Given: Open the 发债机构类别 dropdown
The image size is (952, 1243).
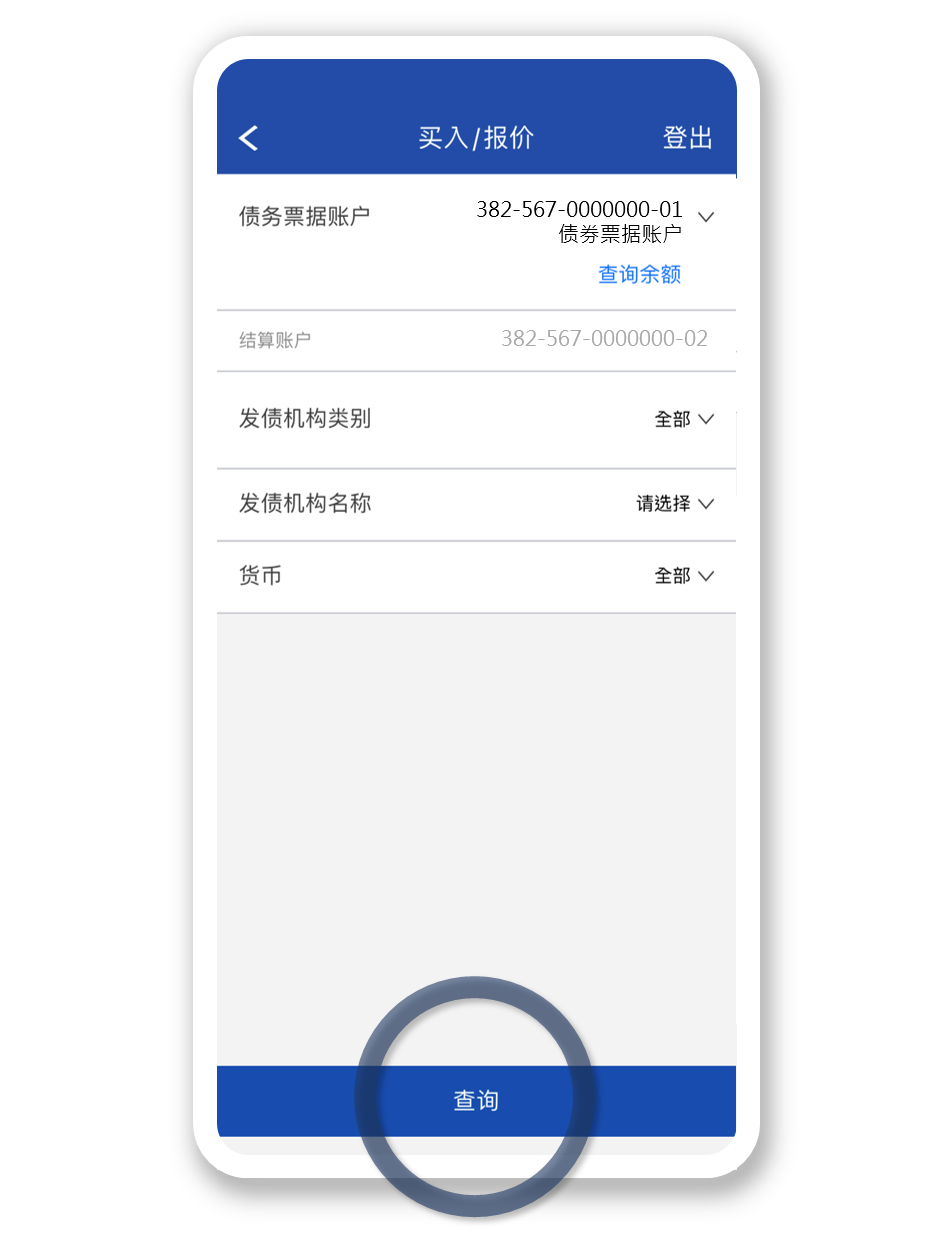Looking at the screenshot, I should point(684,420).
